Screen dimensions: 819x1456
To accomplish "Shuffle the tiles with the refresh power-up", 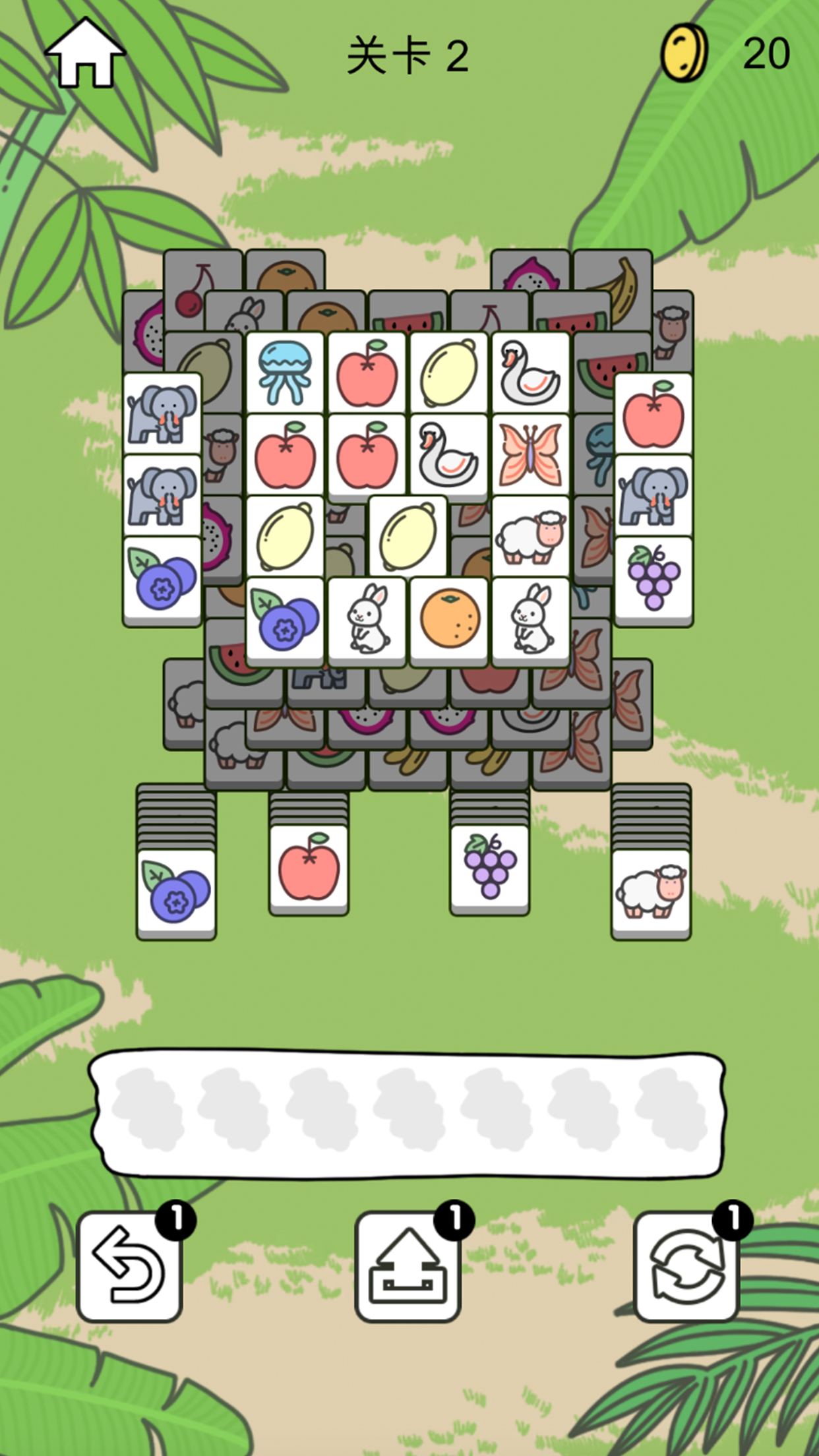I will pyautogui.click(x=686, y=1265).
